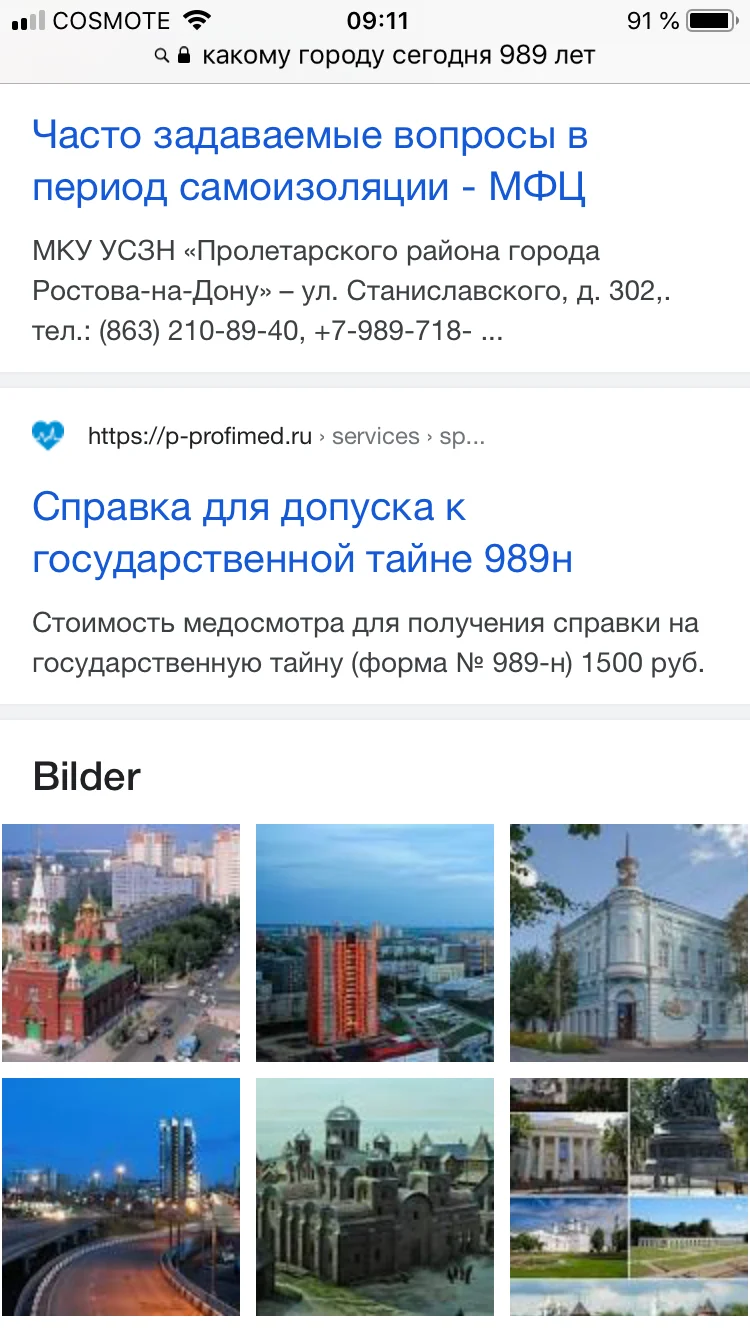750x1334 pixels.
Task: Tap the truncated sp... breadcrumb segment
Action: click(460, 436)
